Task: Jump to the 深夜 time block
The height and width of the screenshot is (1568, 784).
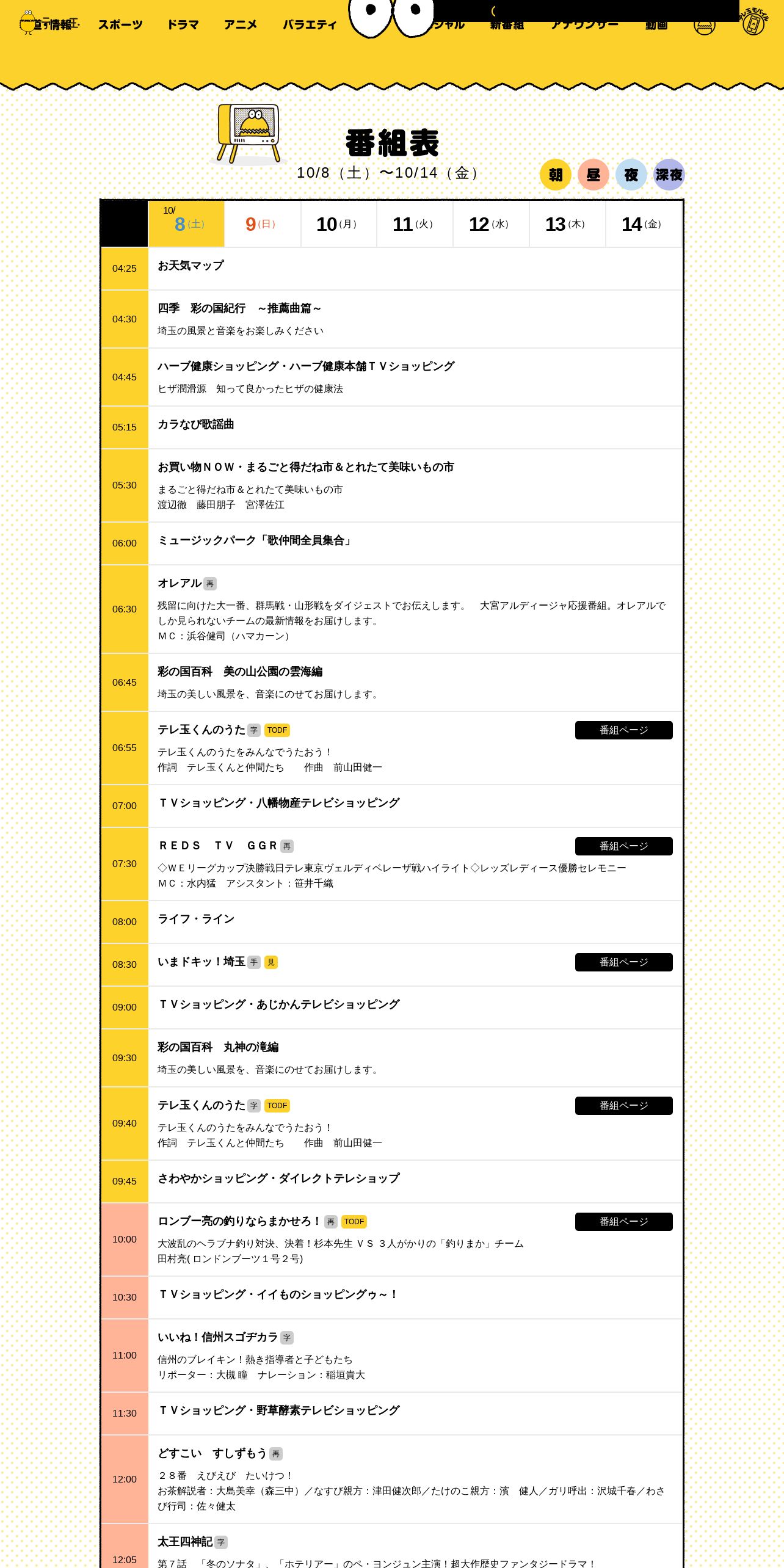Action: coord(669,175)
